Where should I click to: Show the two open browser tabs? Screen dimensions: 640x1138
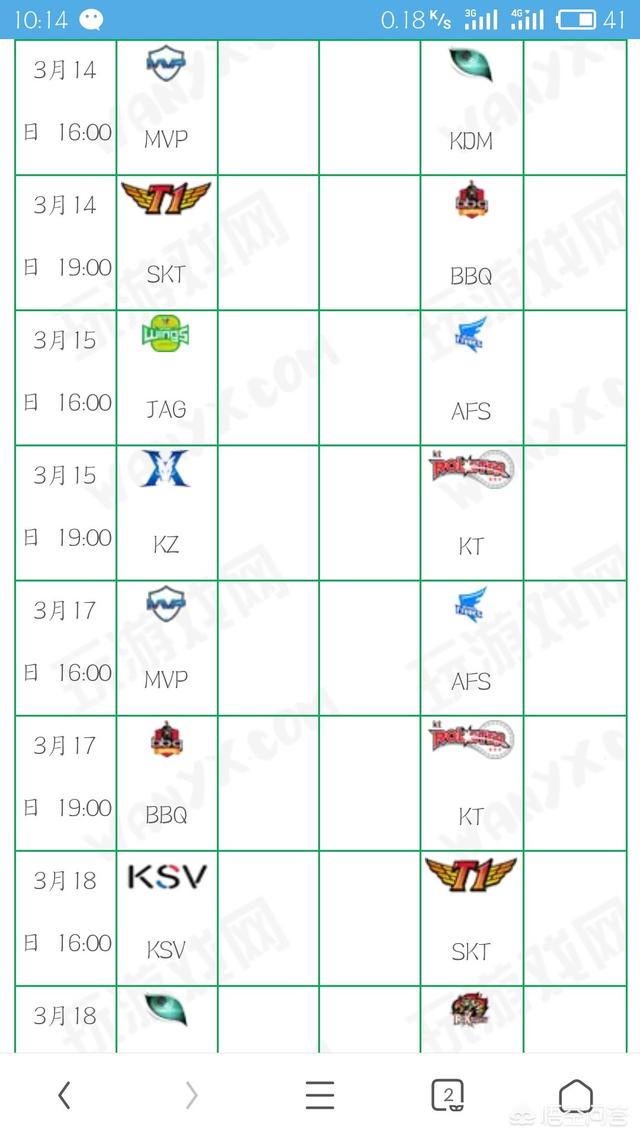click(447, 1096)
